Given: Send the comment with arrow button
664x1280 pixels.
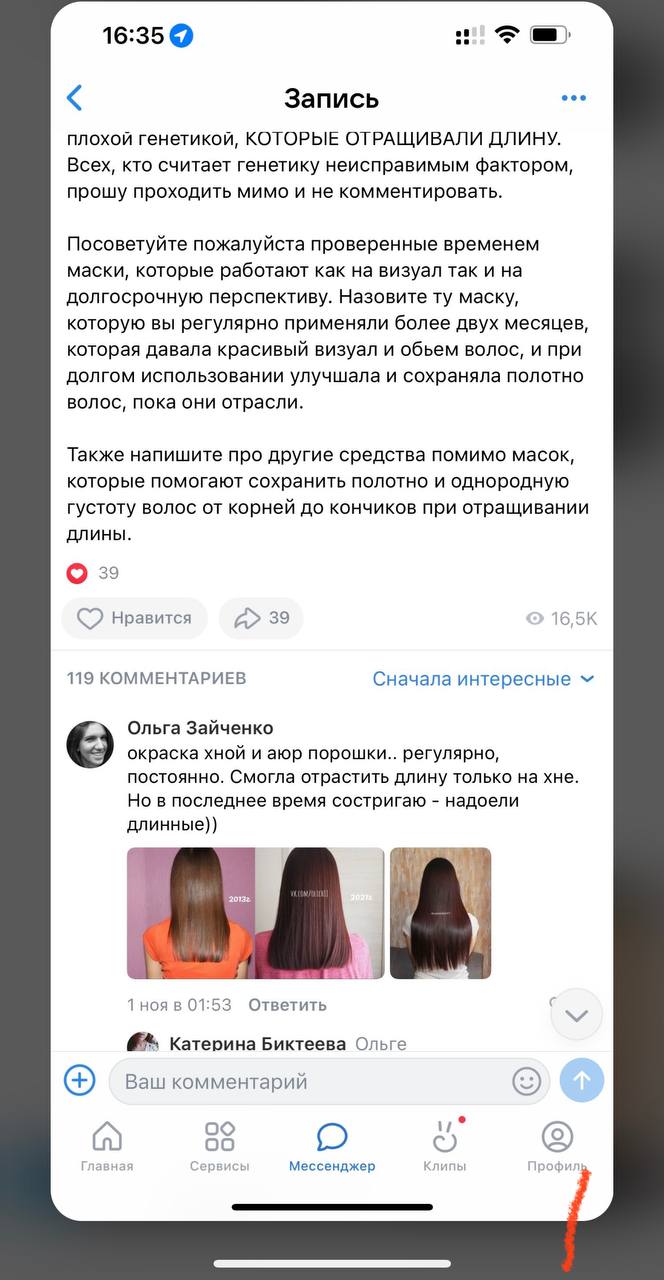Looking at the screenshot, I should [x=582, y=1081].
